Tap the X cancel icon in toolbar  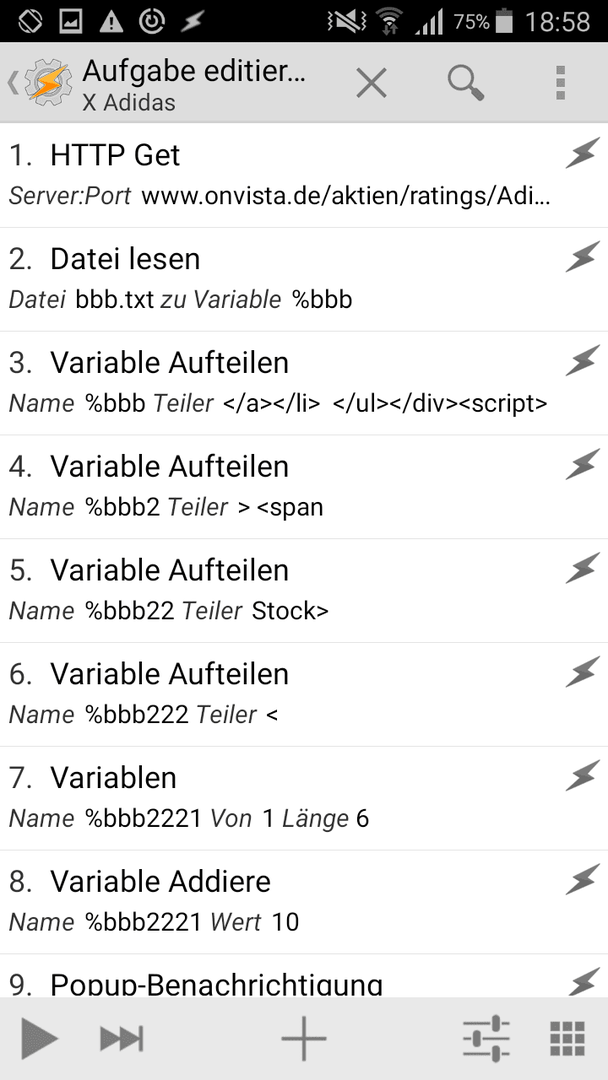[x=371, y=83]
